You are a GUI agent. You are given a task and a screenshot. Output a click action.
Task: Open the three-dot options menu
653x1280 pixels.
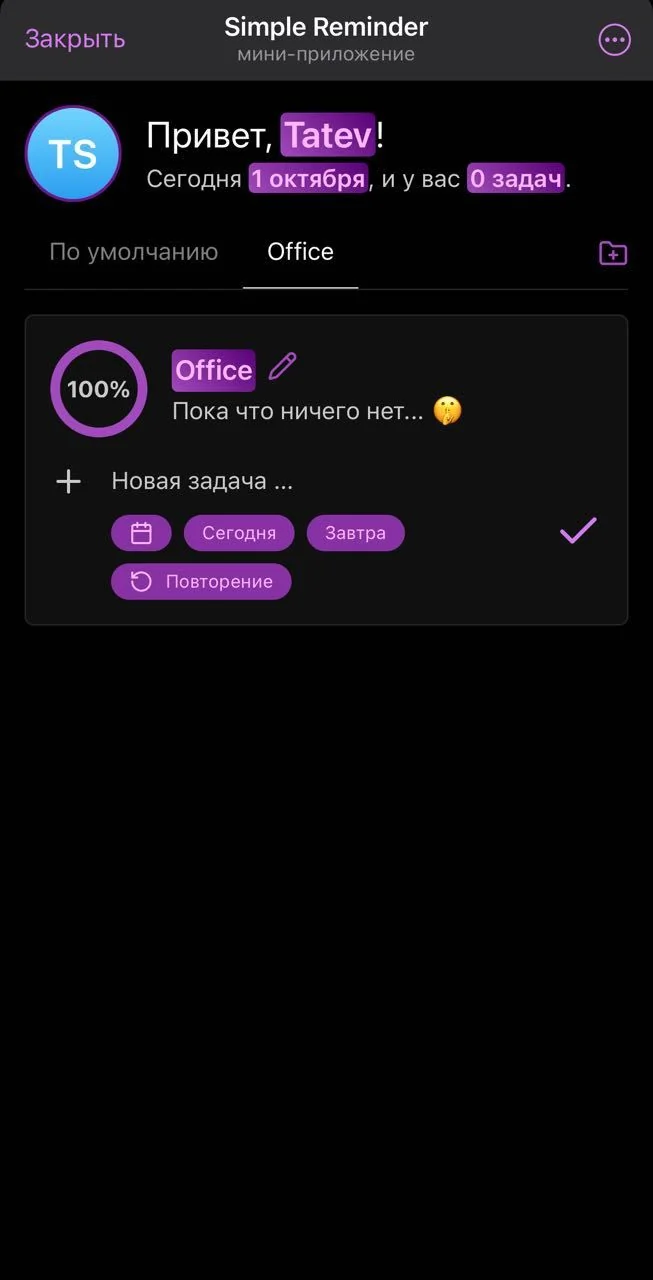[614, 40]
